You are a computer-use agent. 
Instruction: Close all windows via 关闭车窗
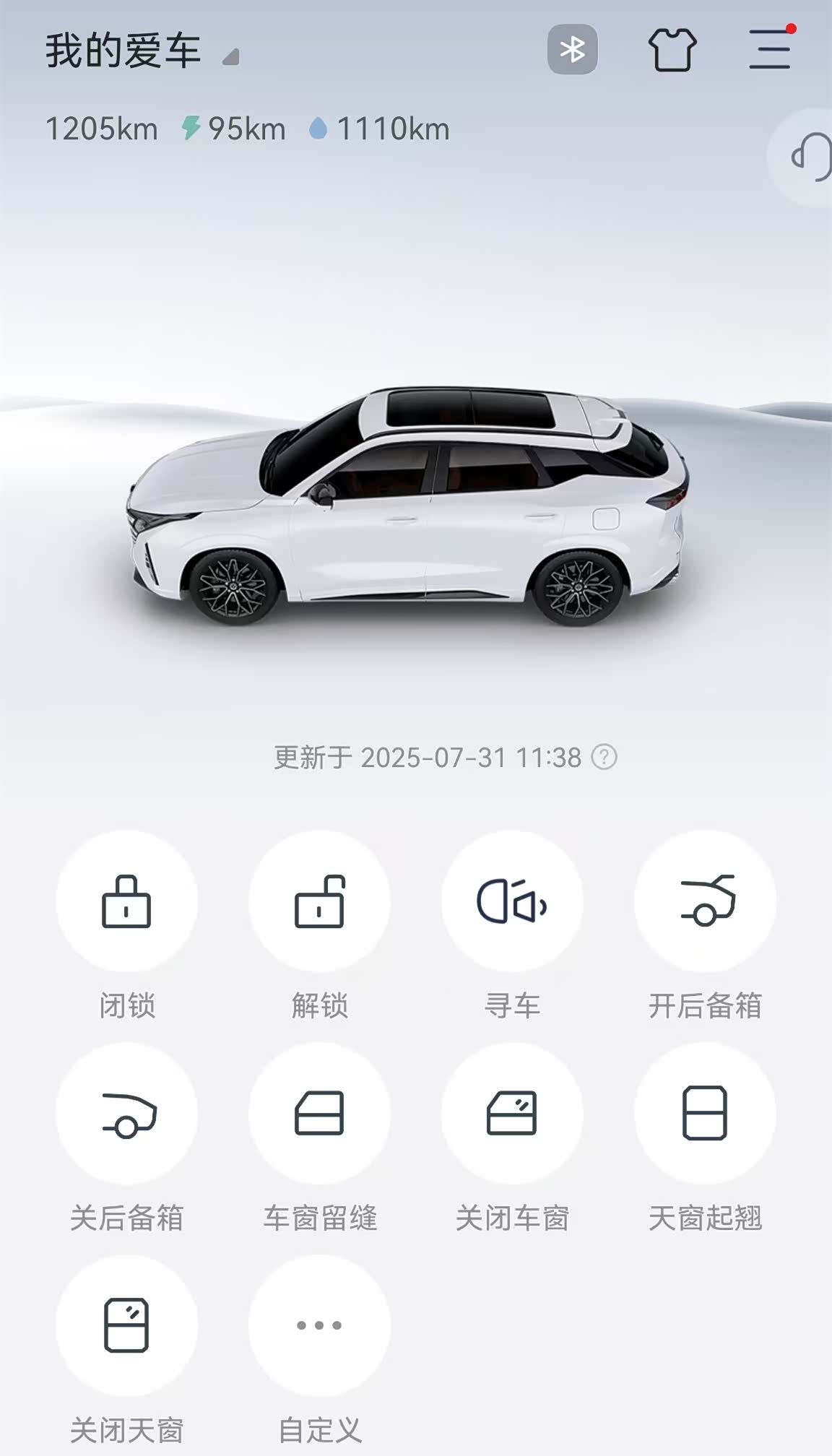[512, 1113]
